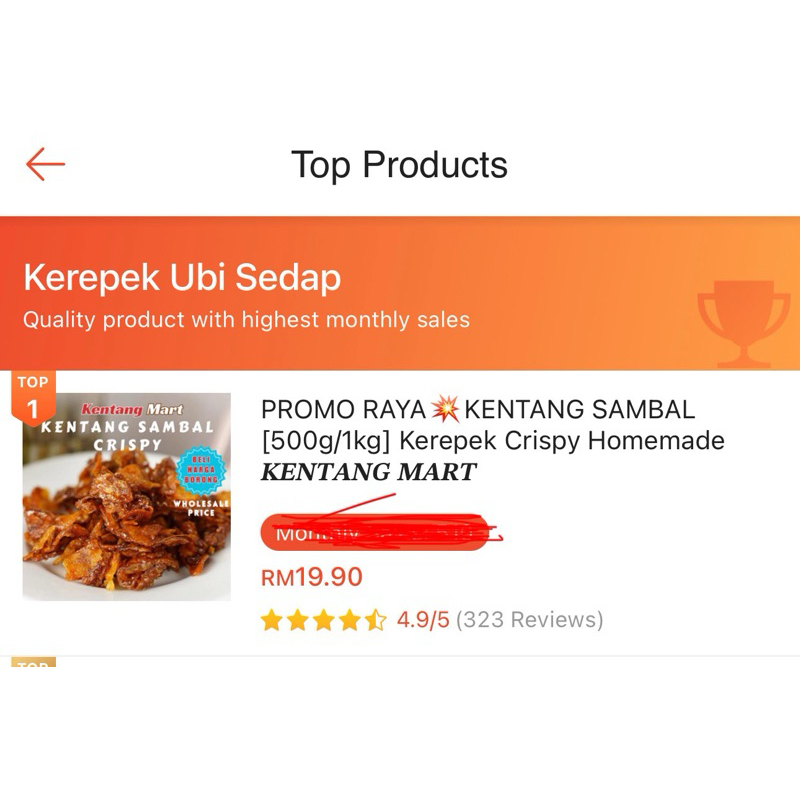Viewport: 800px width, 800px height.
Task: Open the Kentang Sambal Kerepek Crispy product
Action: click(477, 440)
